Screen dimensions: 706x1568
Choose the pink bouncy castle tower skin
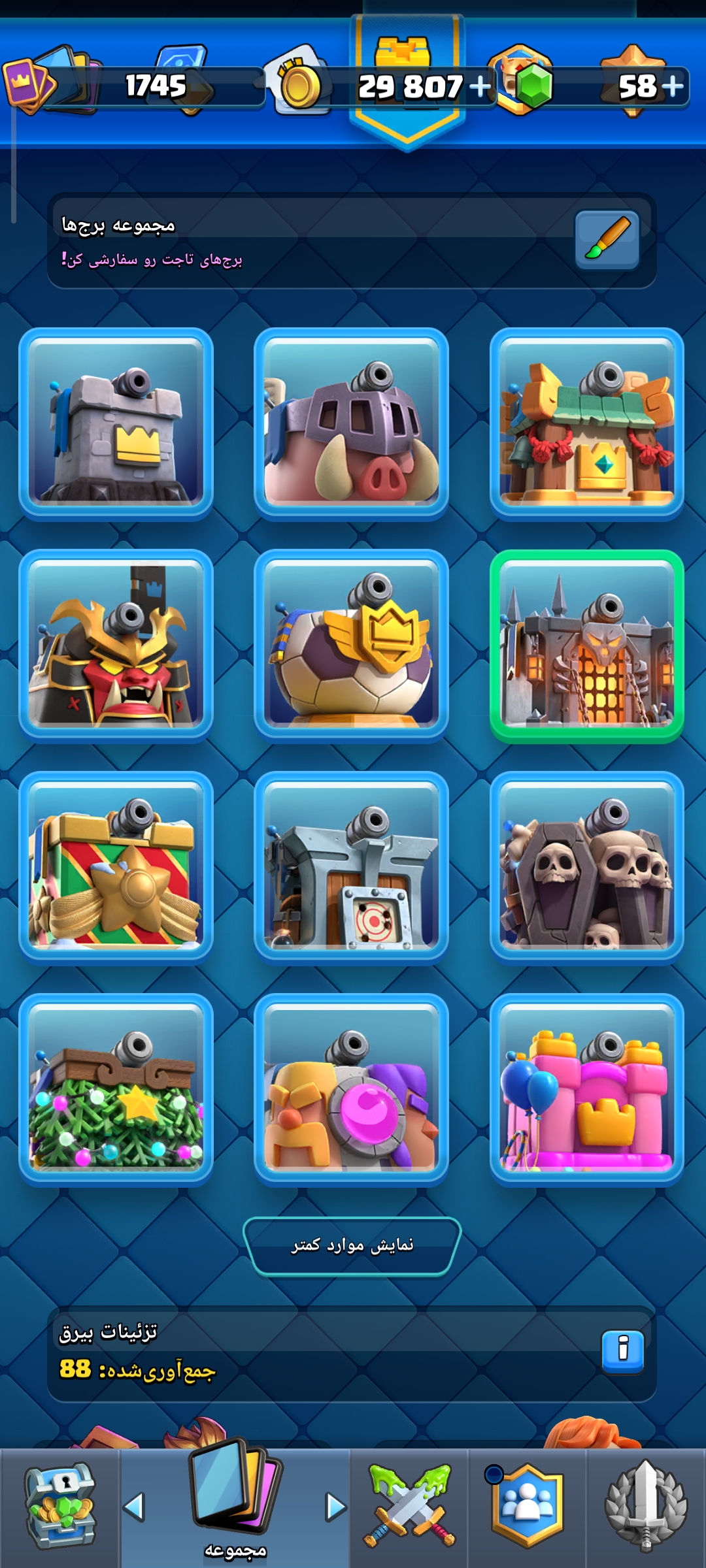586,1090
